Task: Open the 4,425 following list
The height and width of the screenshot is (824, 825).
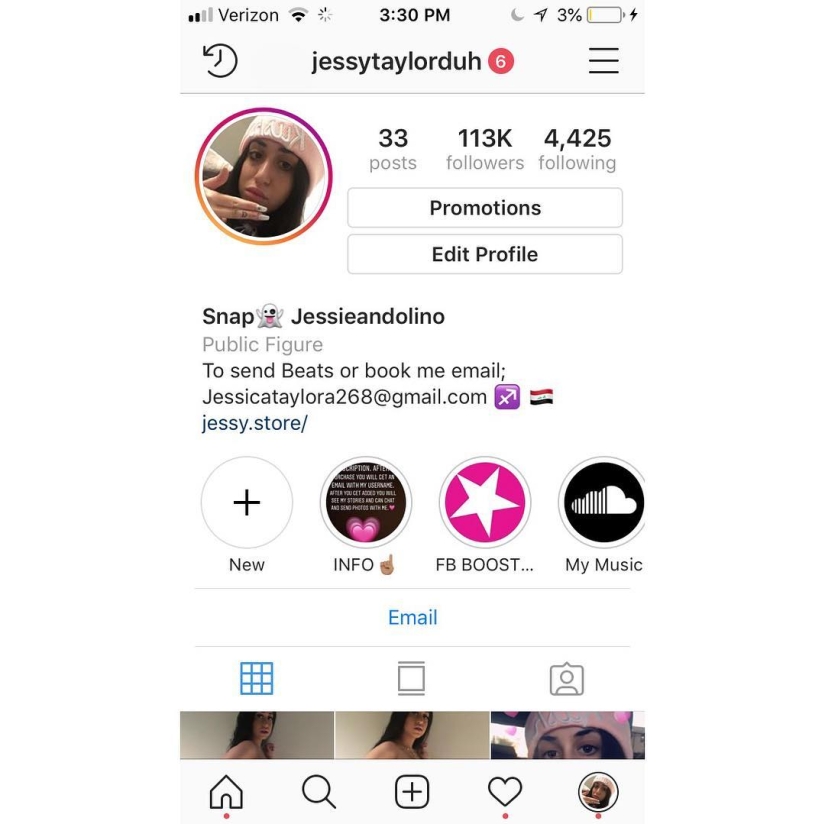Action: click(x=577, y=149)
